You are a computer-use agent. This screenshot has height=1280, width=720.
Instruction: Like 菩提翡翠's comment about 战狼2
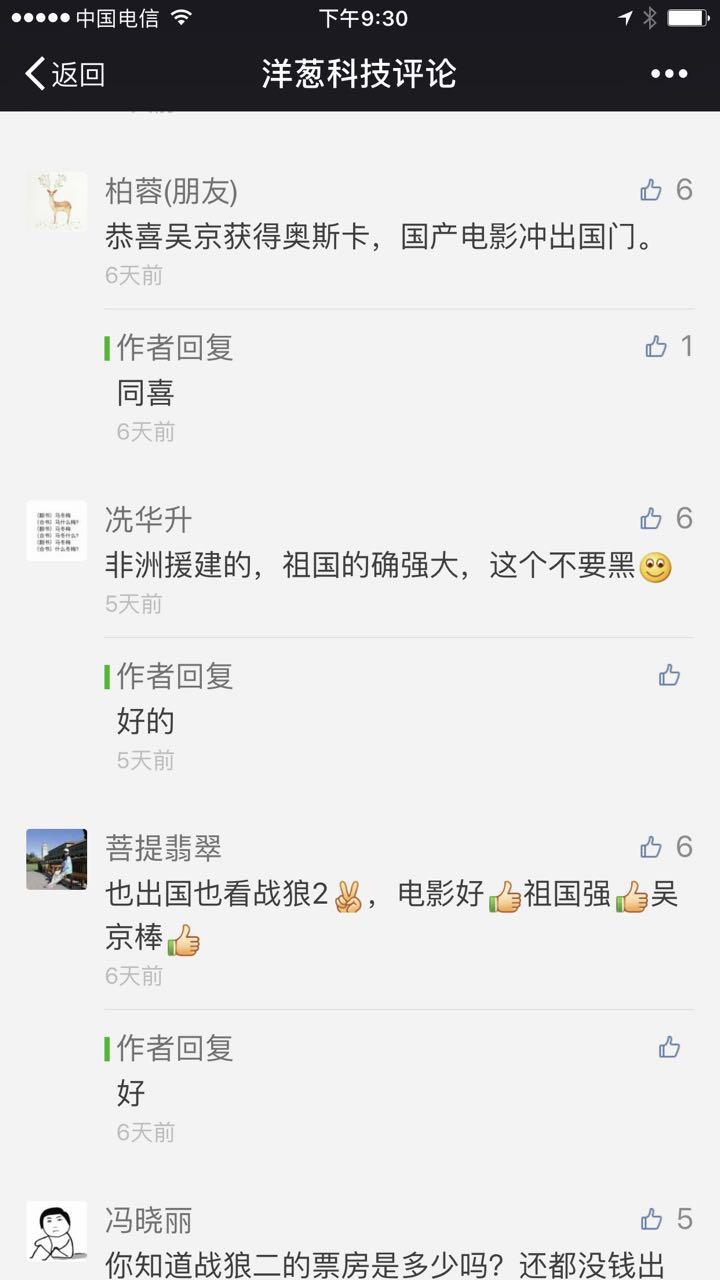tap(651, 846)
